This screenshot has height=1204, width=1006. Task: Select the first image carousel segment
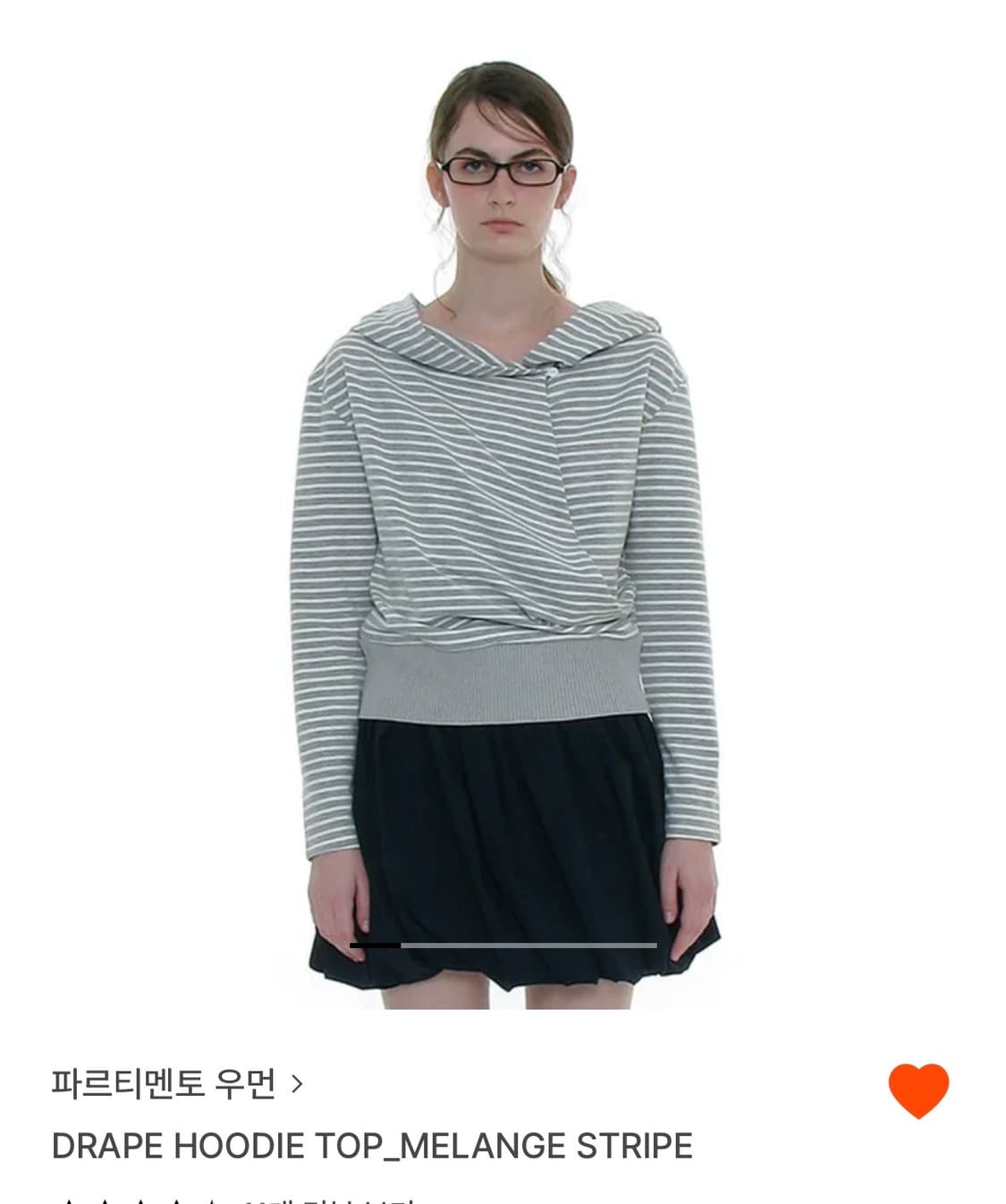pos(376,945)
